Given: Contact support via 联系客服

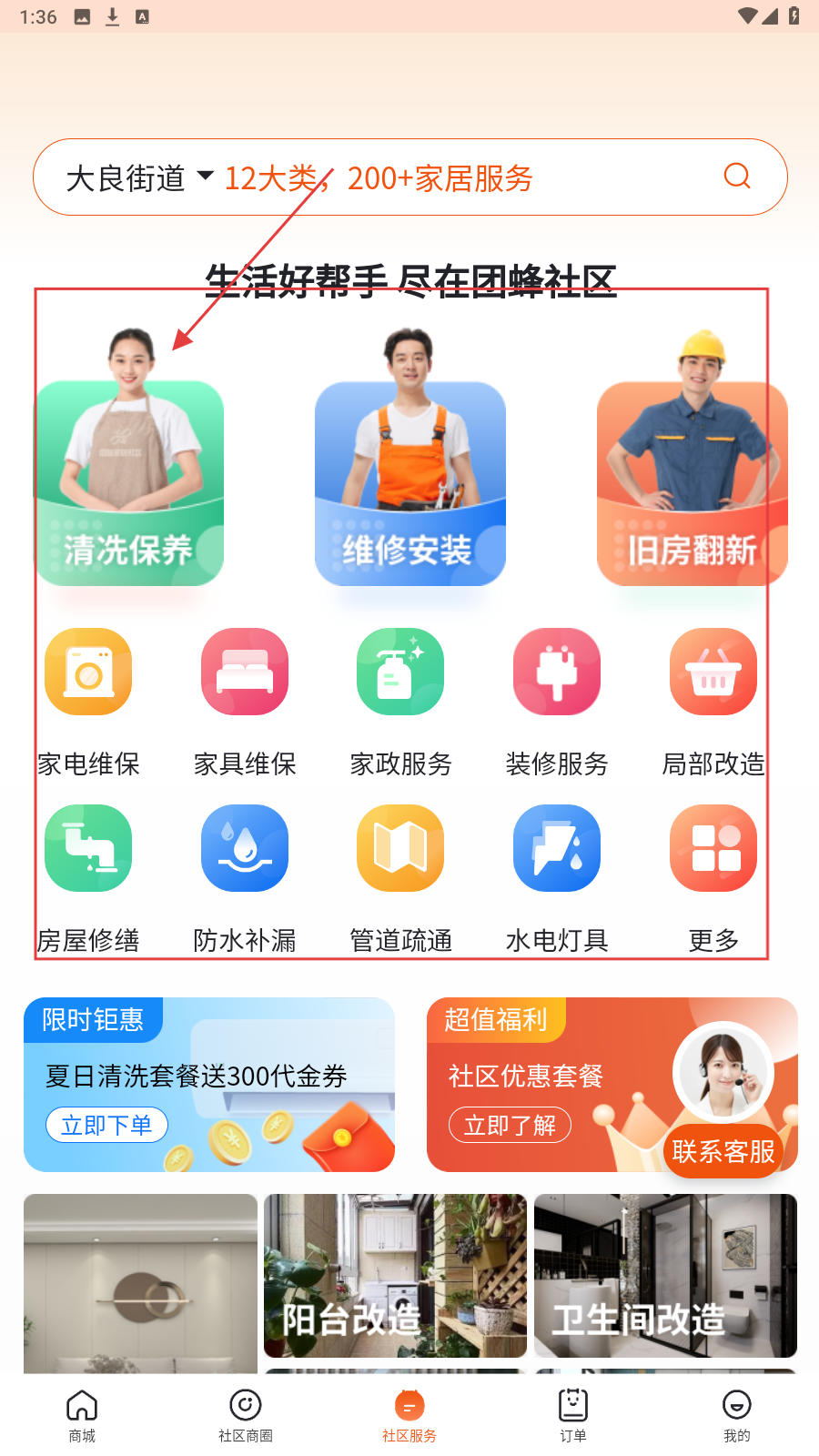Looking at the screenshot, I should [x=723, y=1151].
